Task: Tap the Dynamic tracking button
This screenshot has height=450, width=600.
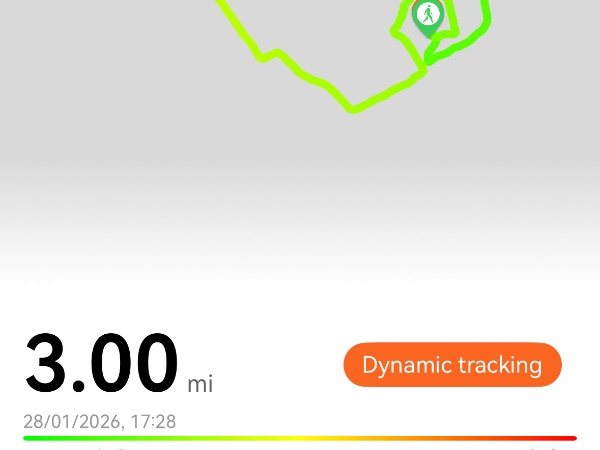Action: coord(452,365)
